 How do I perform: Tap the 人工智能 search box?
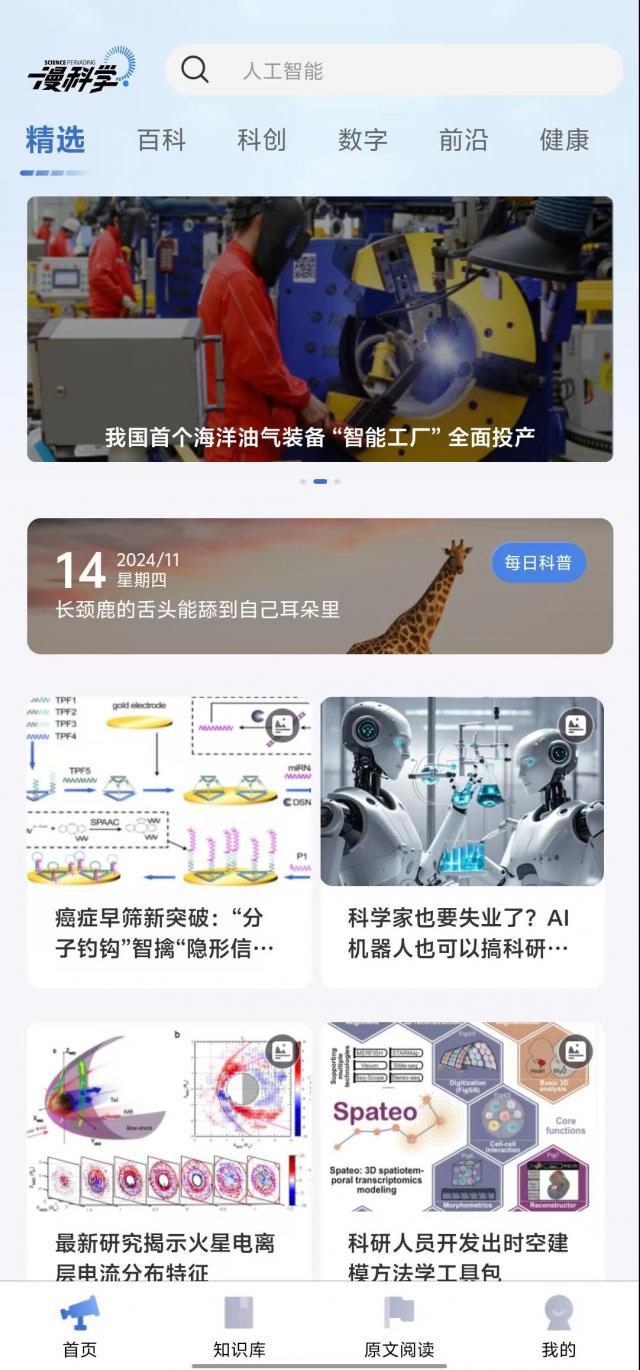click(x=395, y=70)
